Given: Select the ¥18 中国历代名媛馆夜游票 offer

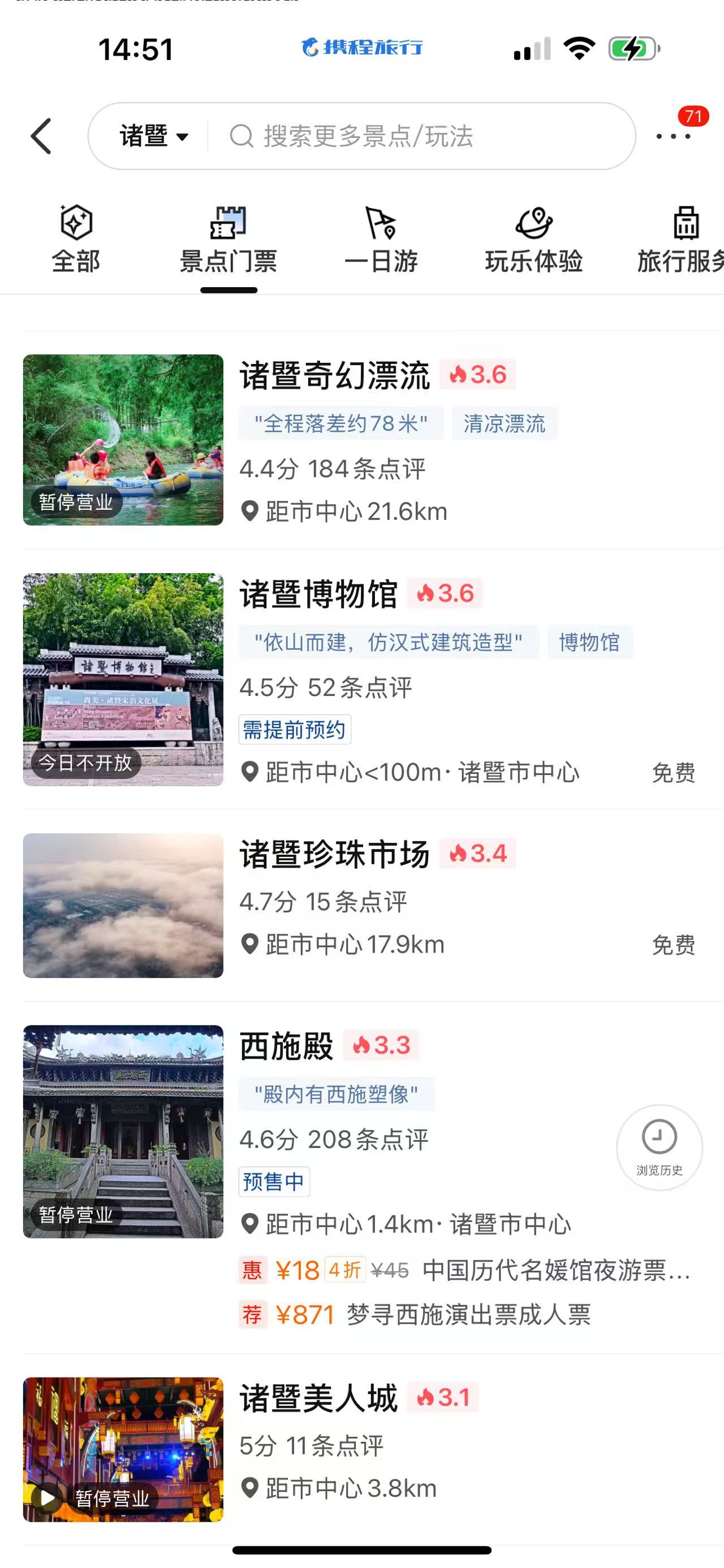Looking at the screenshot, I should coord(466,1270).
